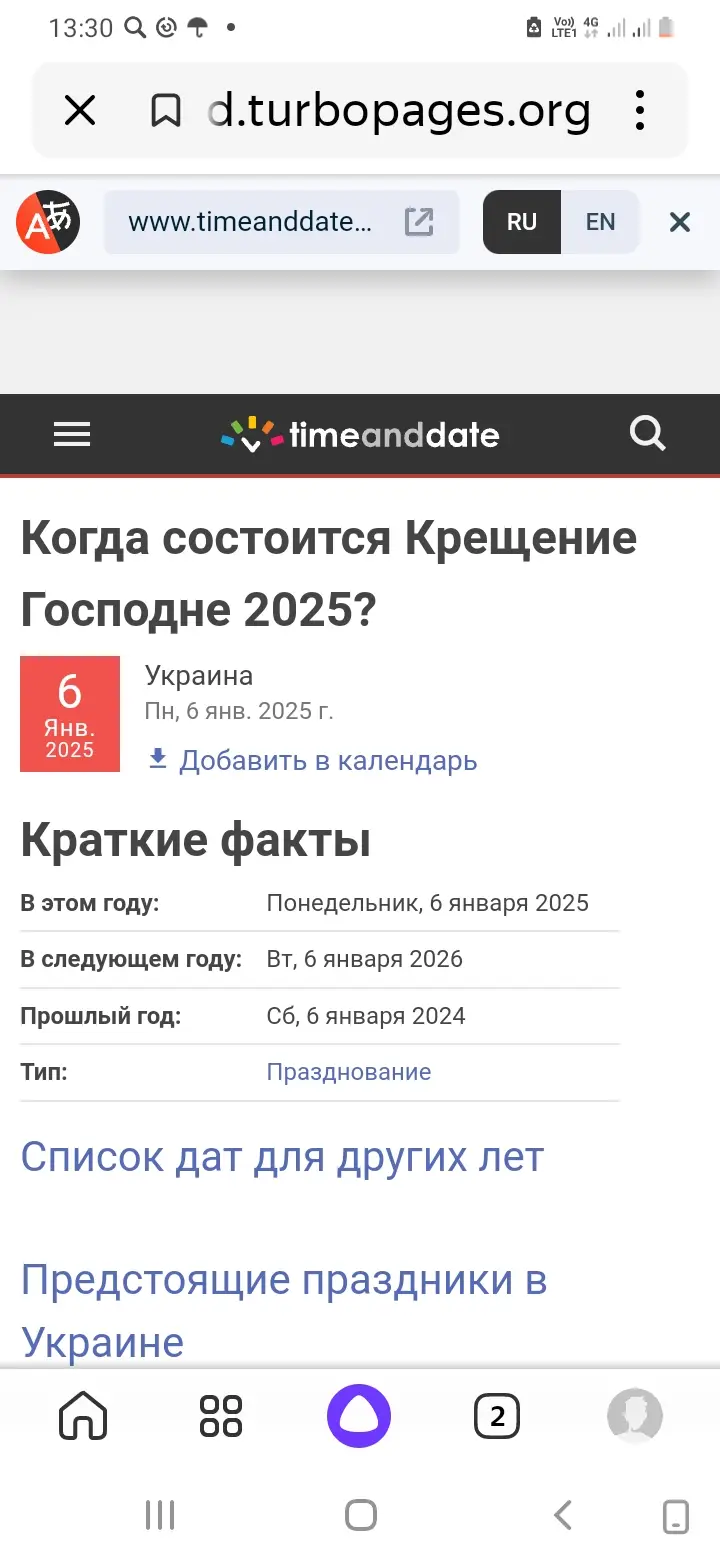The height and width of the screenshot is (1560, 720).
Task: Dismiss the translation bar
Action: pyautogui.click(x=680, y=222)
